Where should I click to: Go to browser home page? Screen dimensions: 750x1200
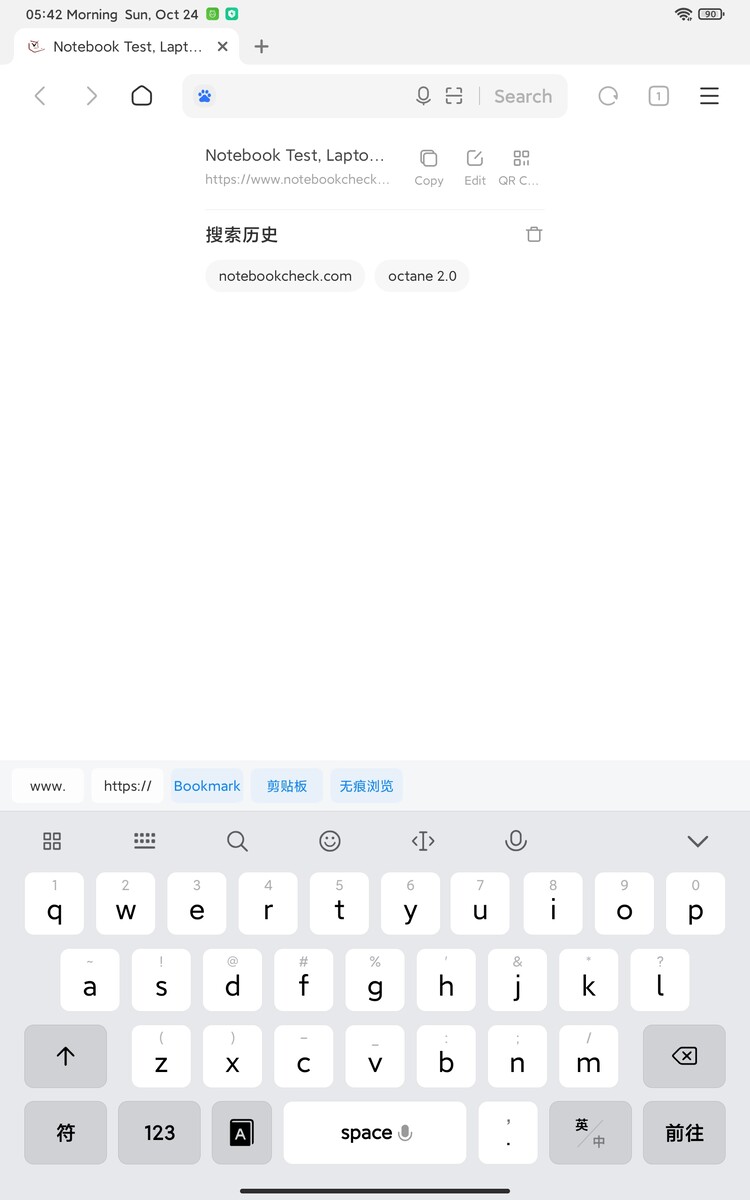142,96
